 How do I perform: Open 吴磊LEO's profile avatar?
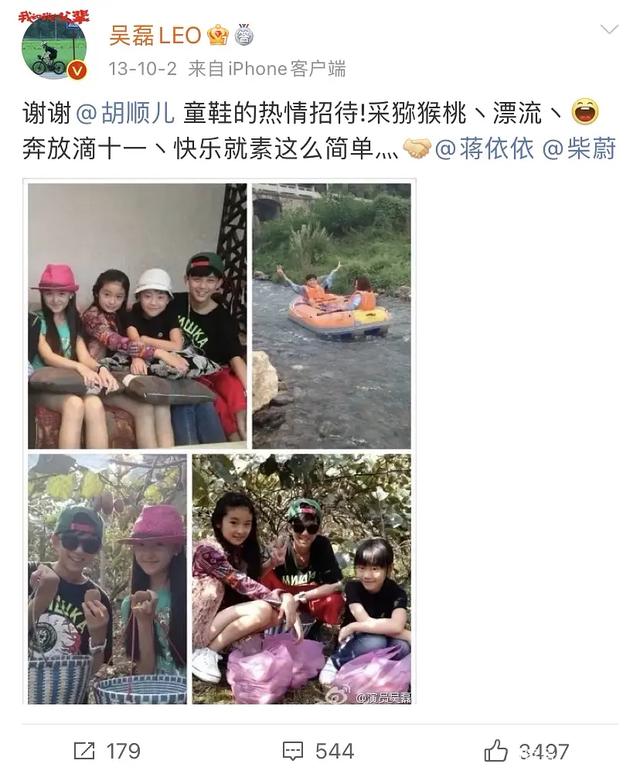55,47
